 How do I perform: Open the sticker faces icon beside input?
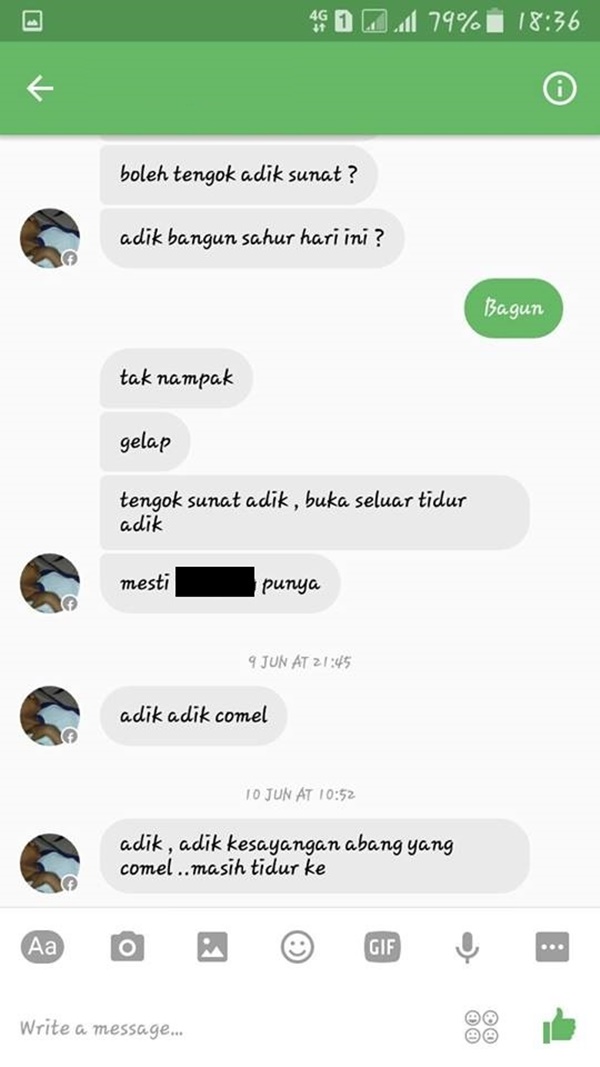pos(482,1027)
